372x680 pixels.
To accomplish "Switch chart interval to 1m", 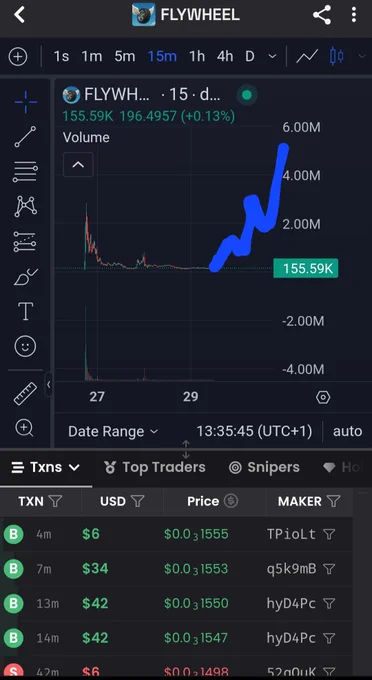I will coord(91,56).
